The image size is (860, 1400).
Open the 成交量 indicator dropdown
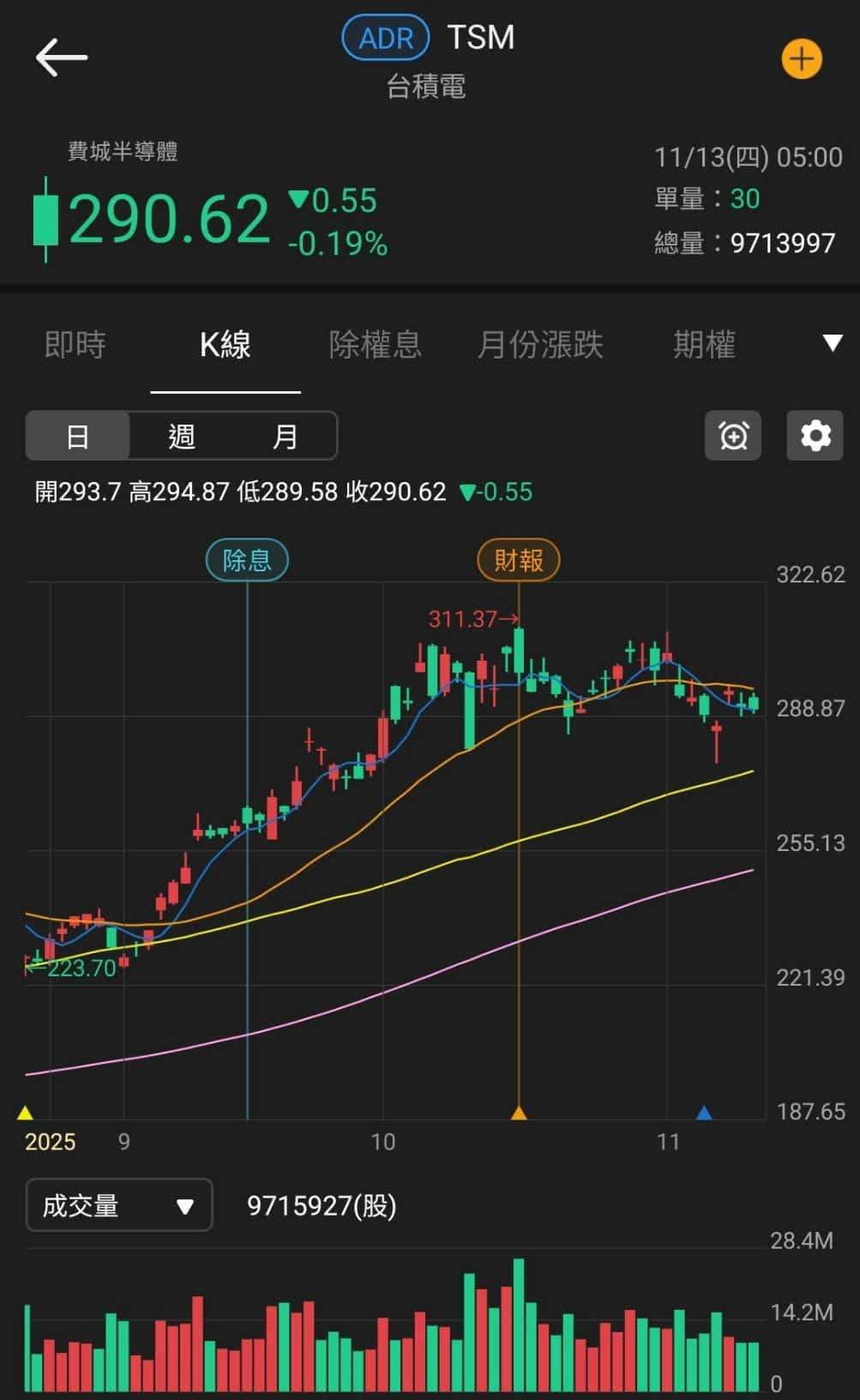(118, 1204)
